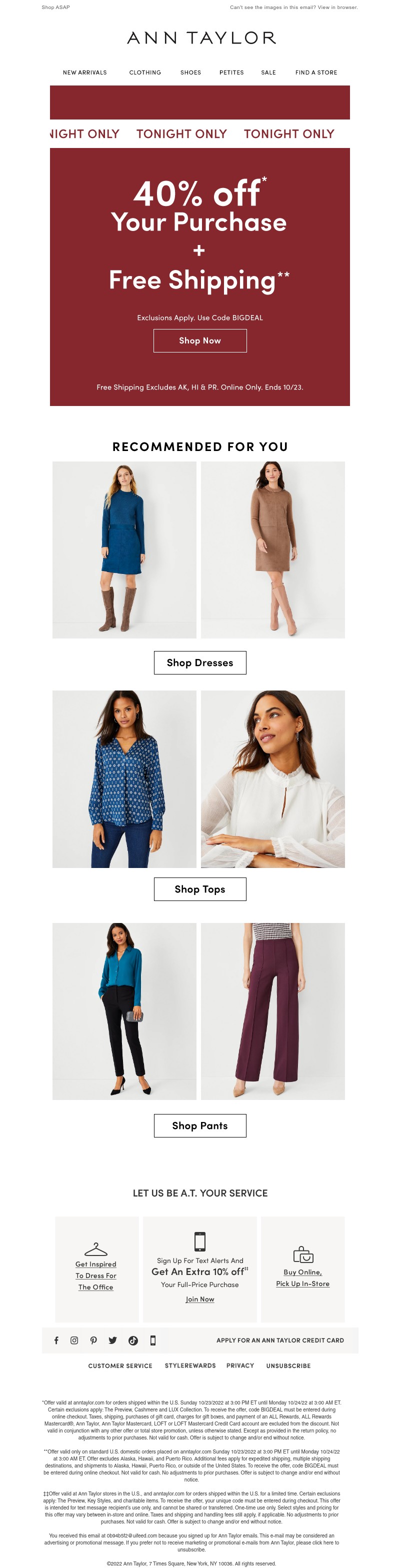Screen dimensions: 400x1568
Task: Open FIND A STORE
Action: point(316,72)
